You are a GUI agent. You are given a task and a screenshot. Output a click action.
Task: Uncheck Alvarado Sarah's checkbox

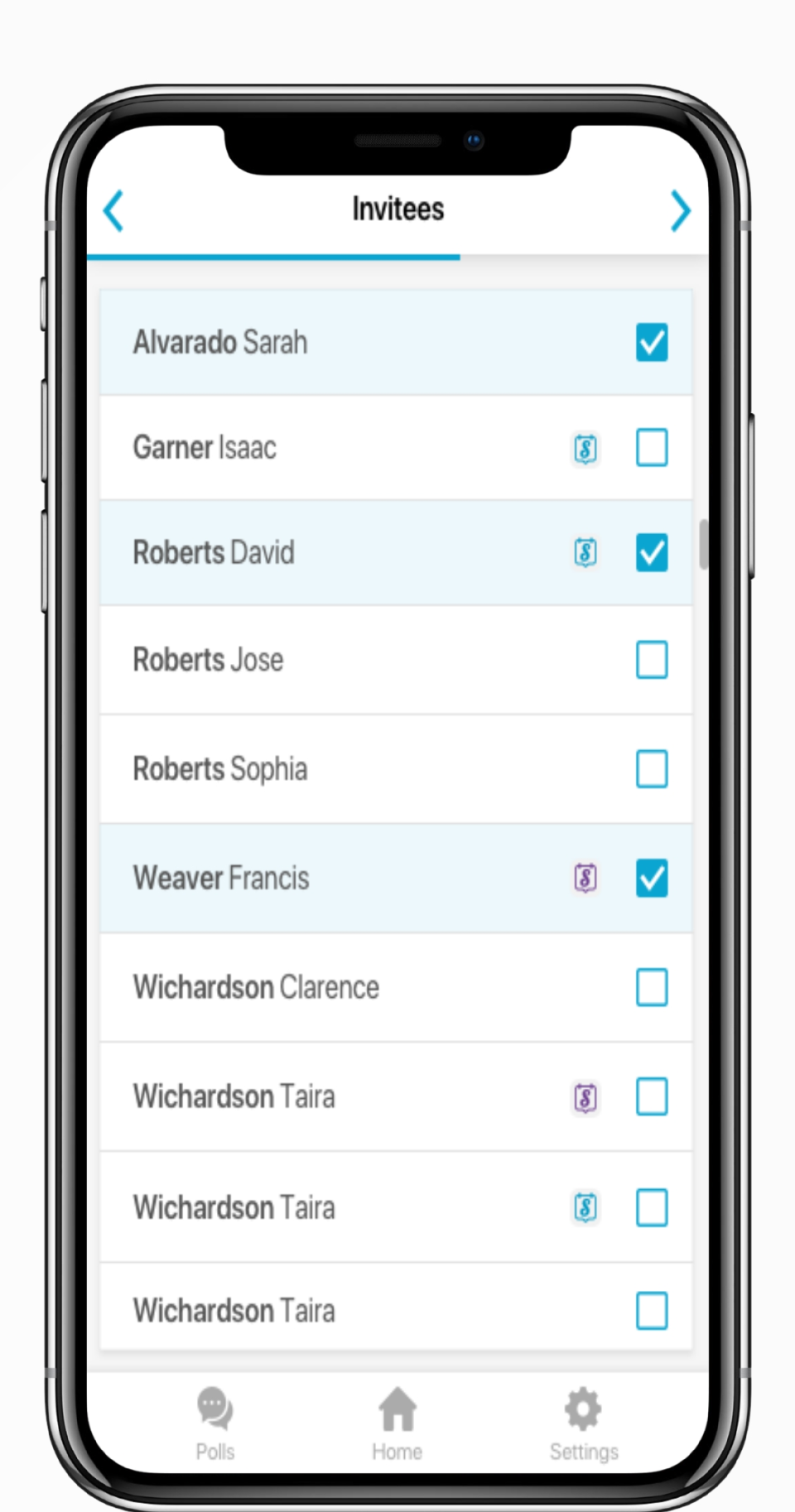(x=652, y=342)
